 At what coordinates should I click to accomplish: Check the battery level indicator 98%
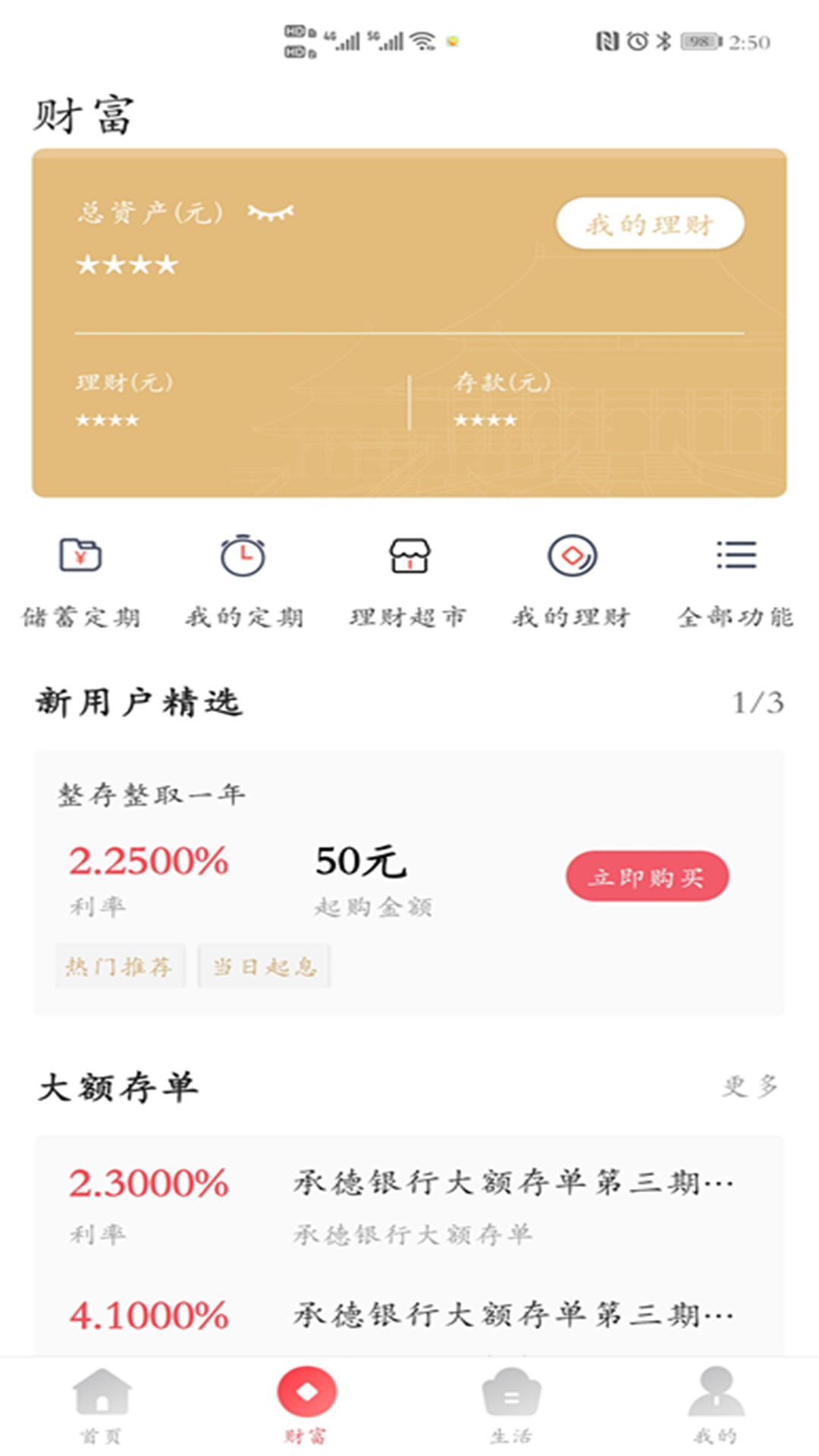tap(701, 43)
